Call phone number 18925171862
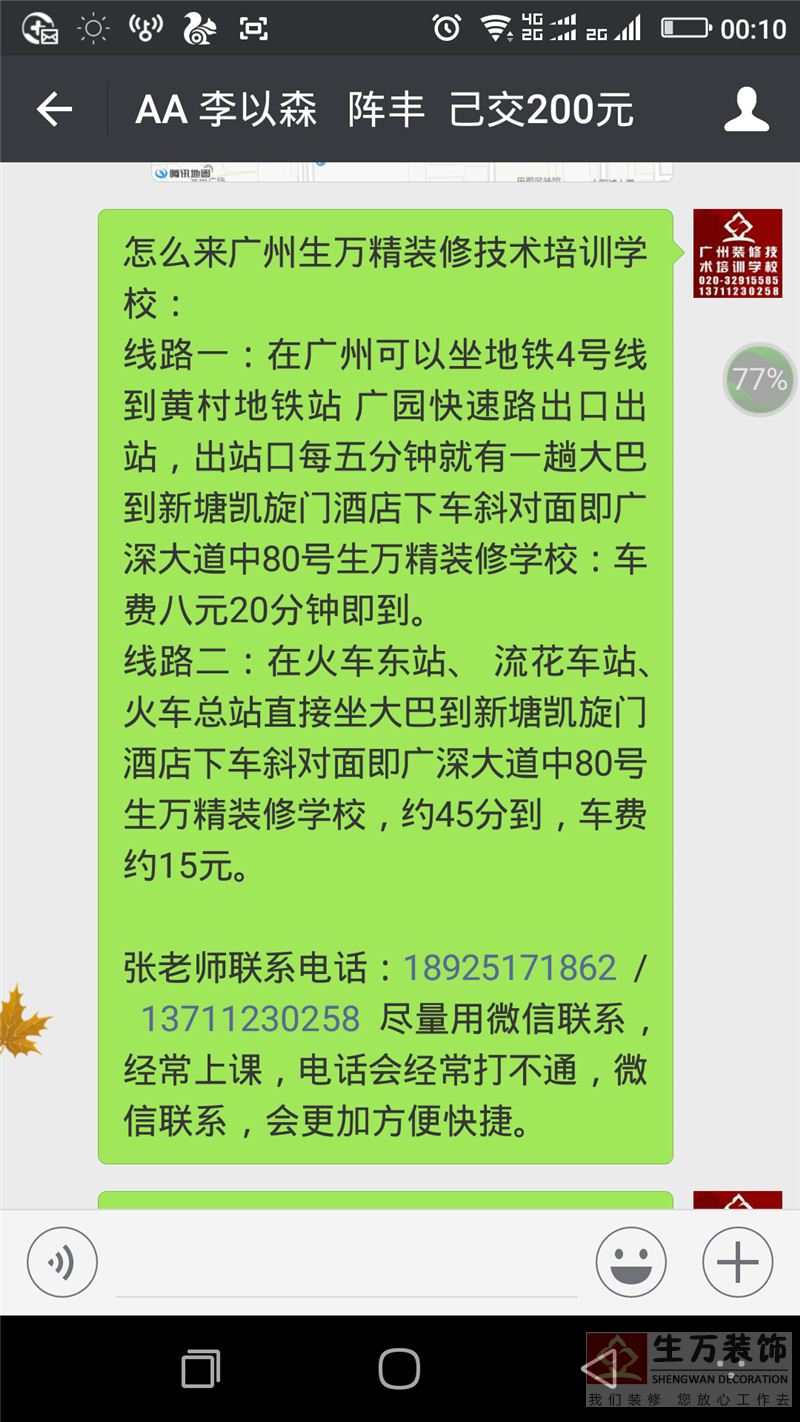 click(510, 967)
